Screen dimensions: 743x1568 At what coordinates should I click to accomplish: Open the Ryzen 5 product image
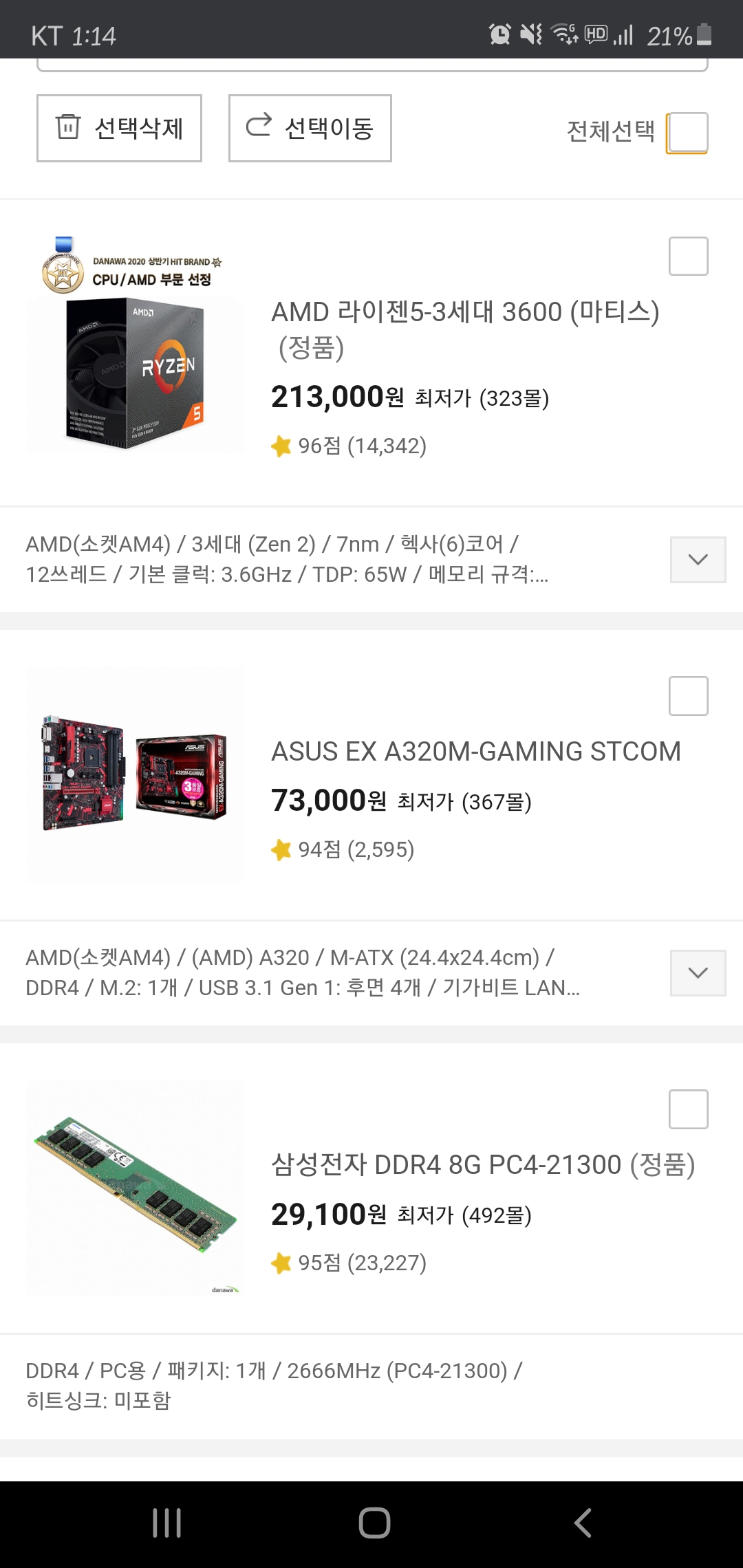[135, 375]
